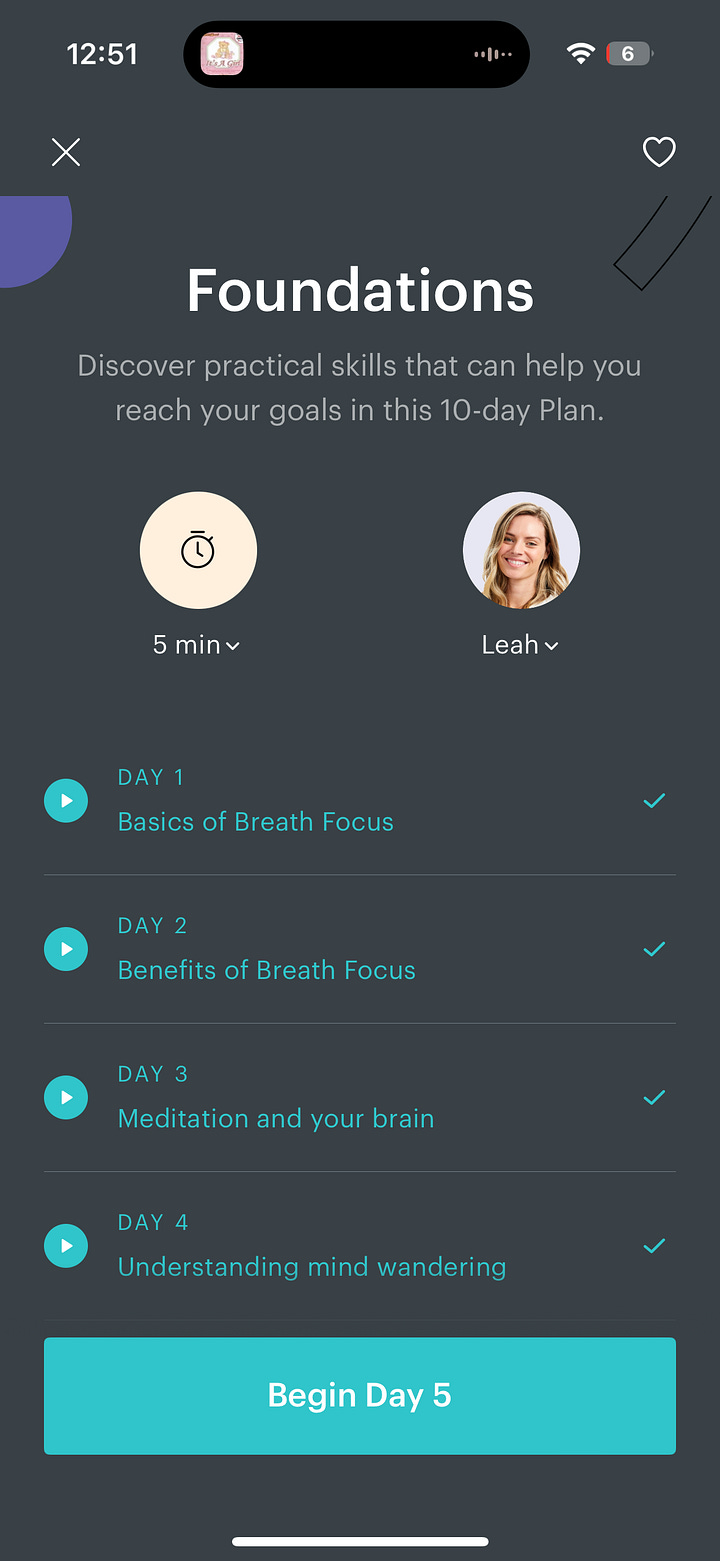
Task: Play Day 1 Basics of Breath Focus
Action: pos(66,801)
